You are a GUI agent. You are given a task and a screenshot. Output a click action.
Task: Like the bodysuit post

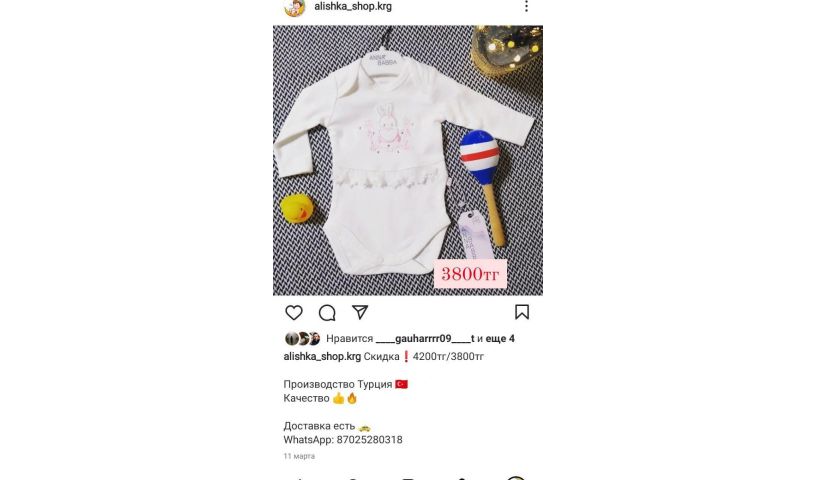click(x=294, y=312)
